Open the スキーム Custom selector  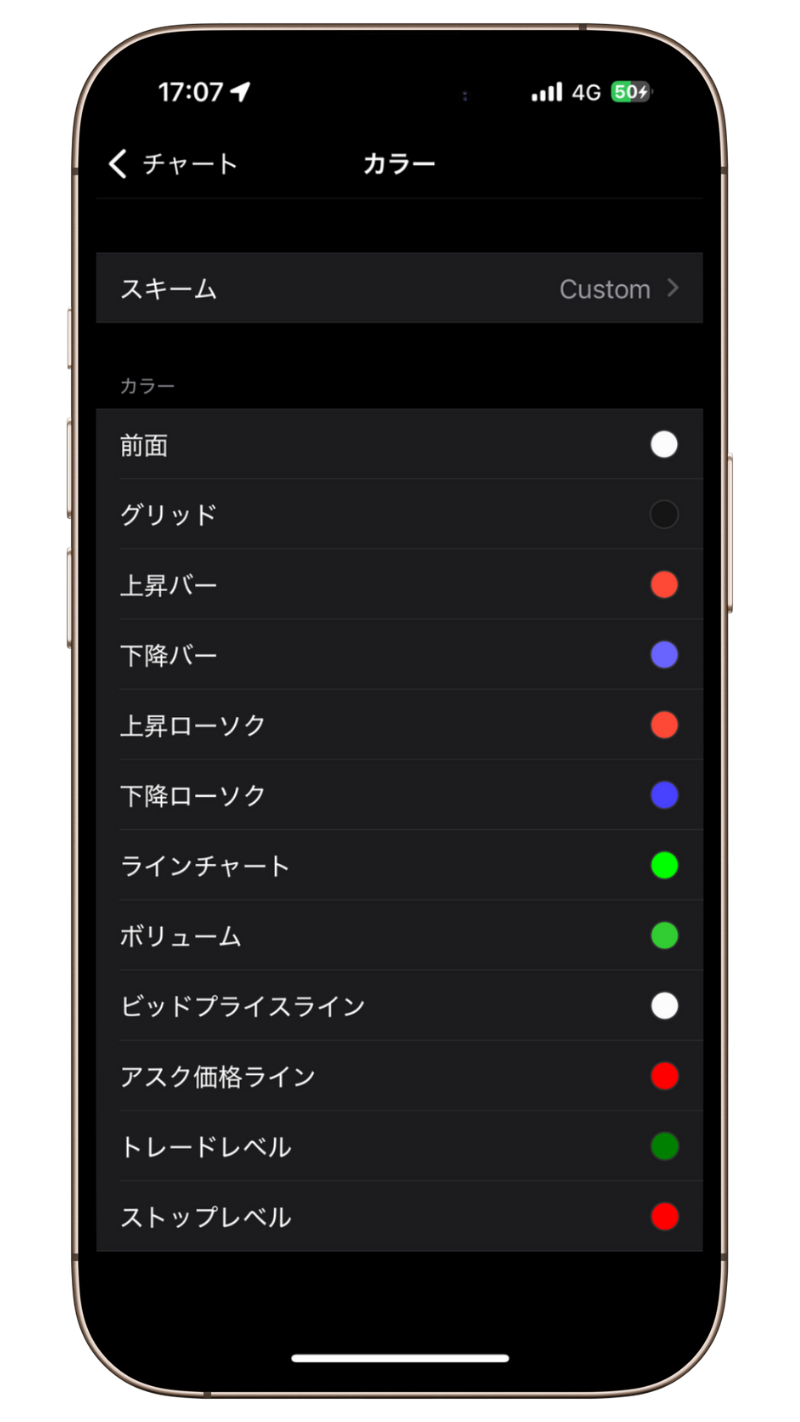point(399,289)
